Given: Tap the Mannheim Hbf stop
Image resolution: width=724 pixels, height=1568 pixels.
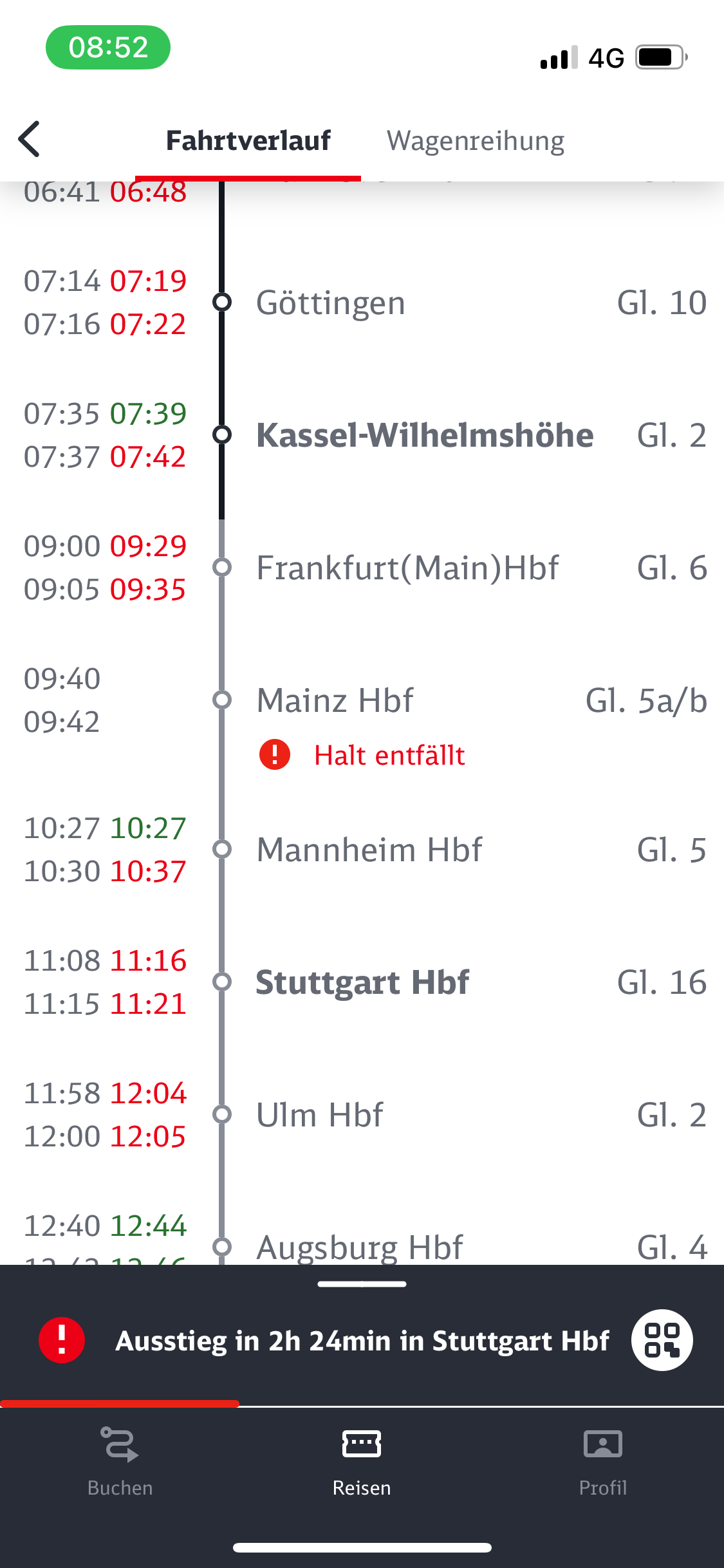Looking at the screenshot, I should (x=362, y=850).
